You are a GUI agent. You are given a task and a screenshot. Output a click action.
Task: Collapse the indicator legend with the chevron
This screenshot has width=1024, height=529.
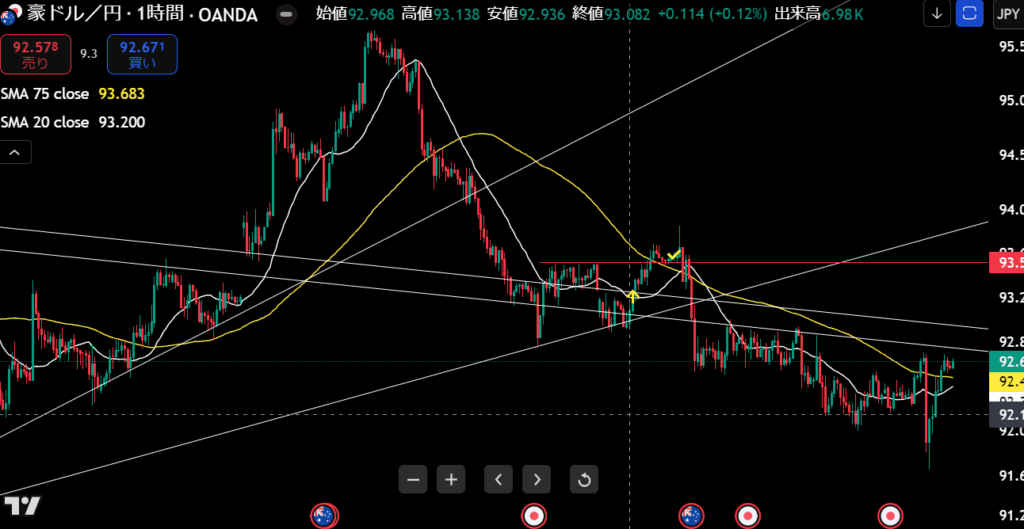pos(16,152)
